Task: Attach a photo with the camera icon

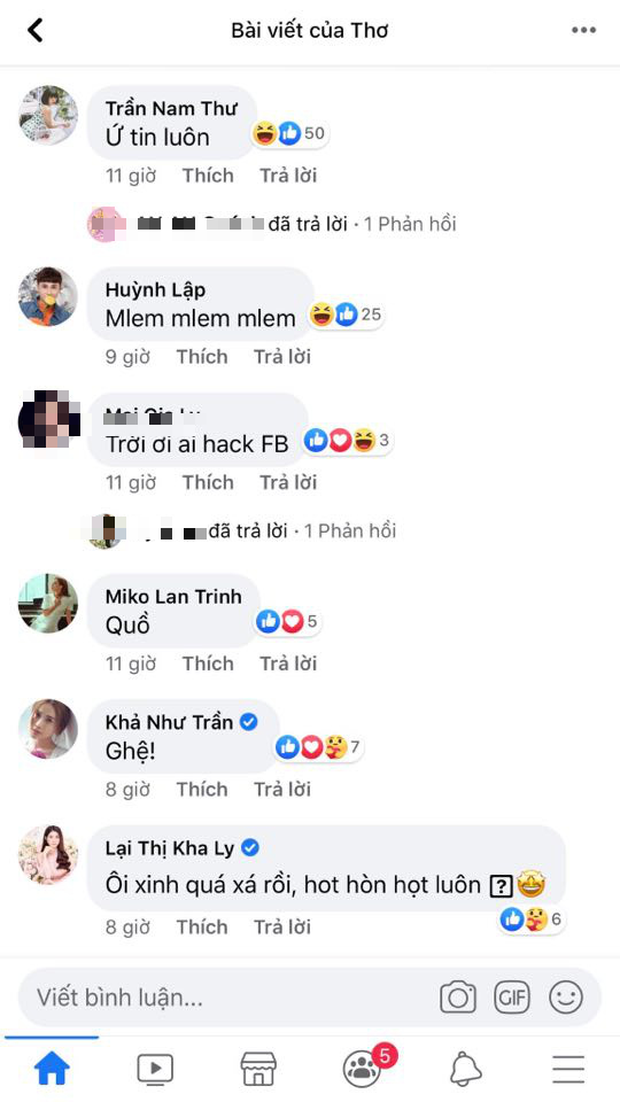Action: (x=458, y=997)
